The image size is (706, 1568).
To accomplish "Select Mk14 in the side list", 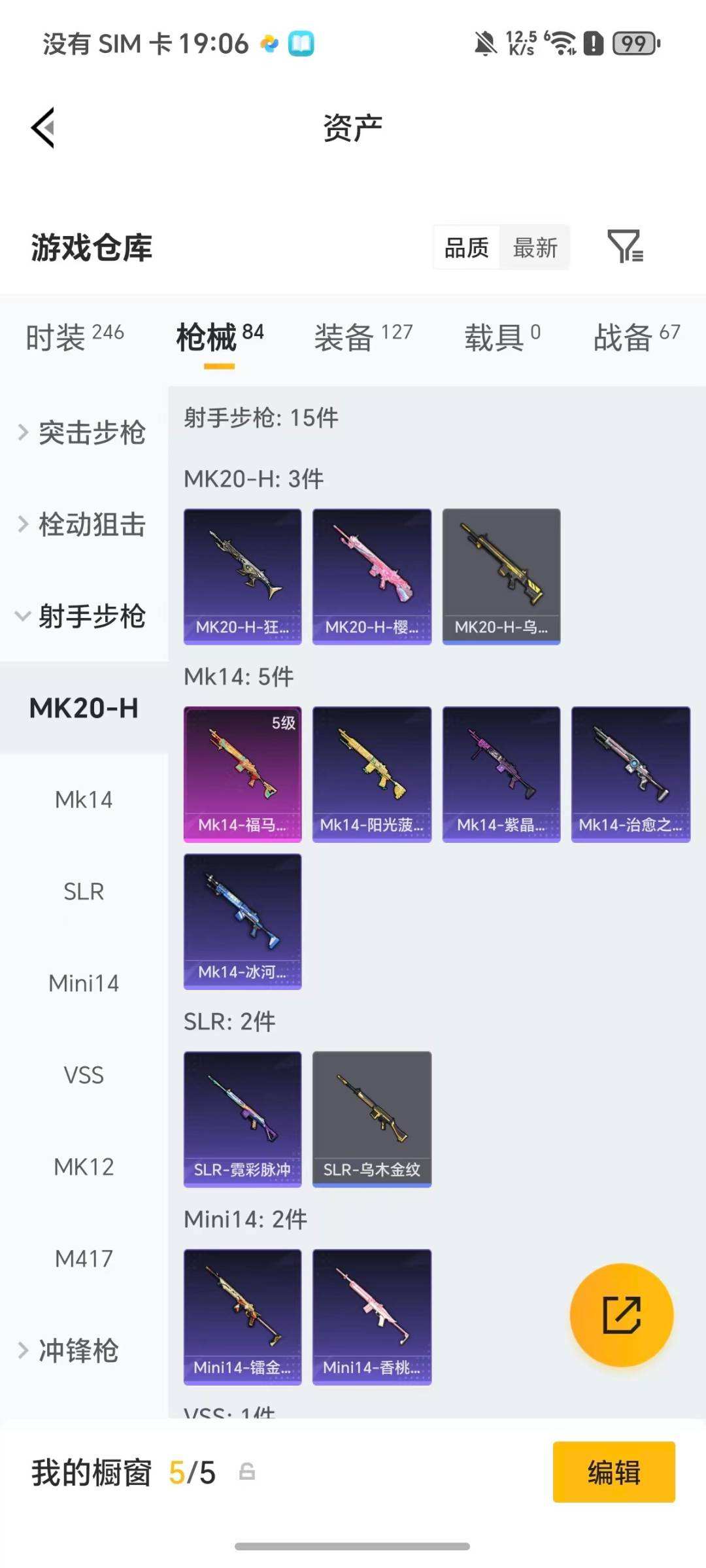I will 84,800.
